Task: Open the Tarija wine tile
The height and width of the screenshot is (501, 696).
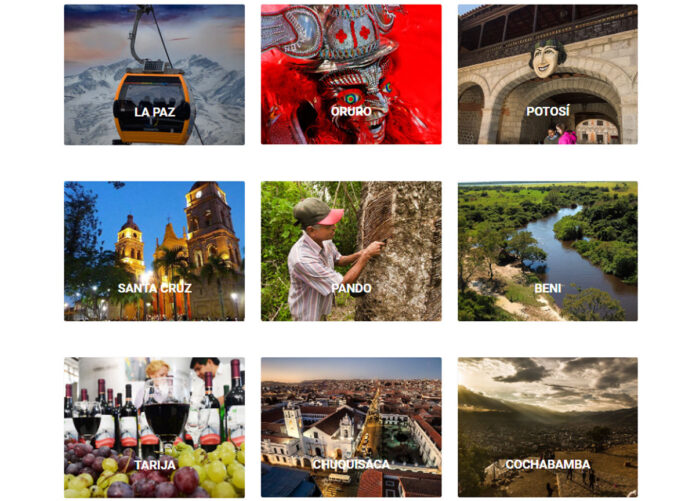Action: coord(154,427)
